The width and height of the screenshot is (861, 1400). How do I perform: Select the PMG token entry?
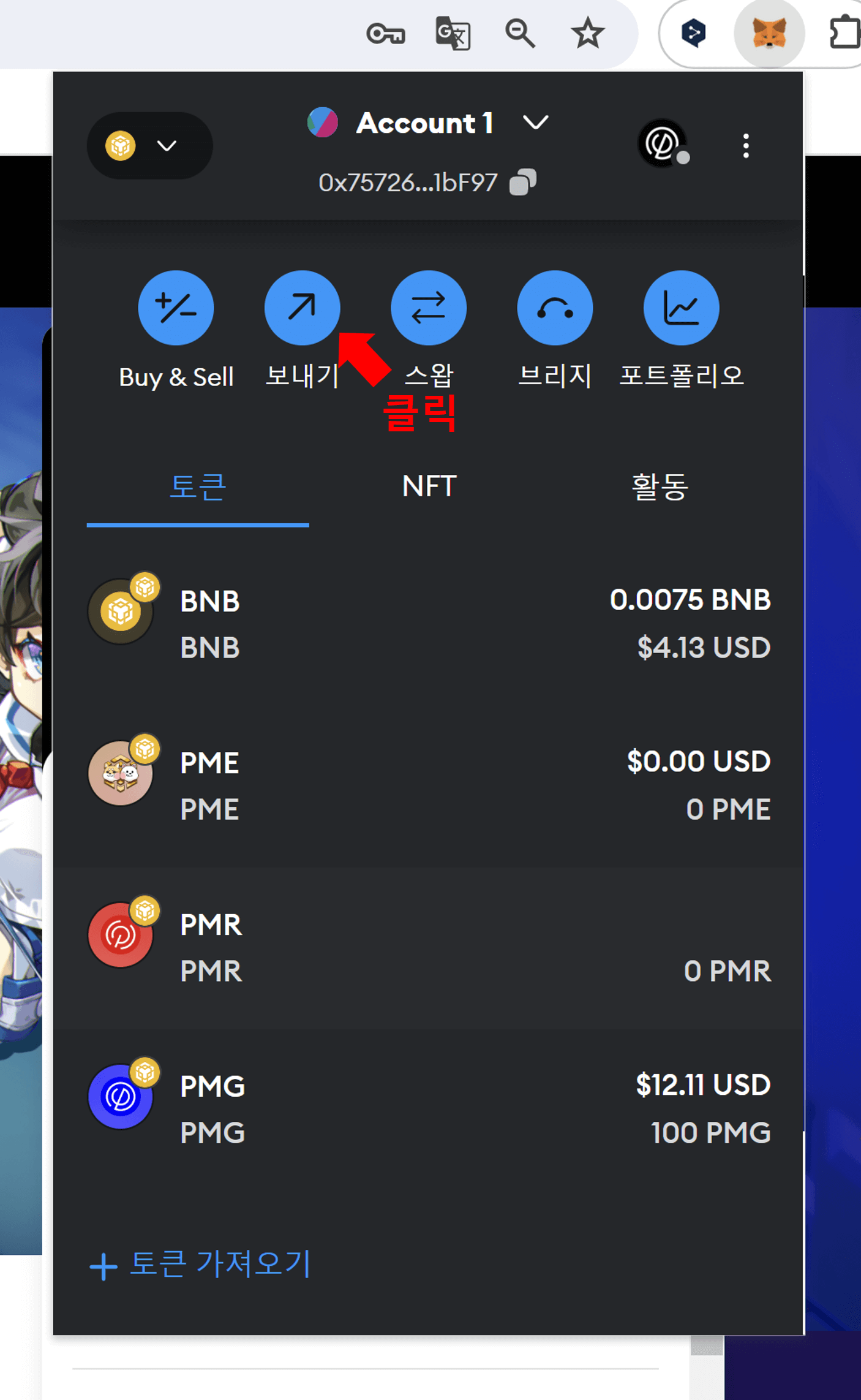pyautogui.click(x=429, y=1108)
